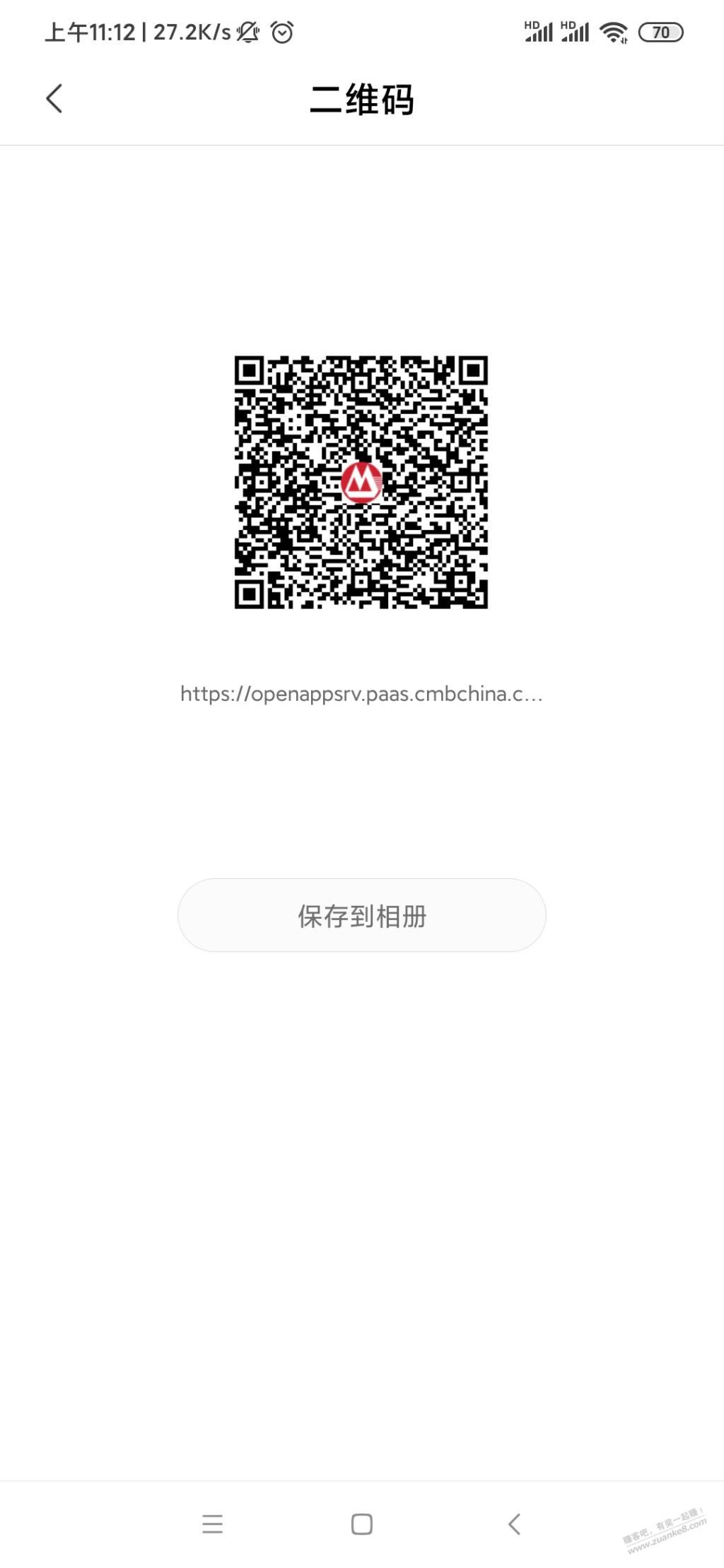Tap the CMB bank logo inside the QR code

point(362,483)
